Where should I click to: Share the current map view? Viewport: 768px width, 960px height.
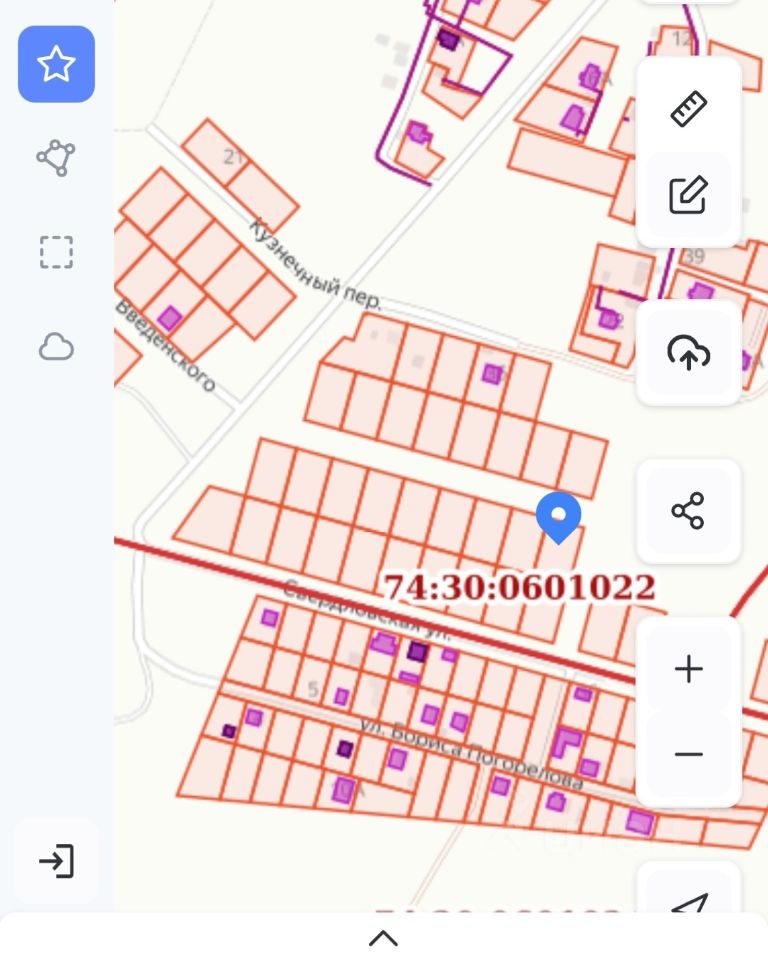(x=688, y=511)
